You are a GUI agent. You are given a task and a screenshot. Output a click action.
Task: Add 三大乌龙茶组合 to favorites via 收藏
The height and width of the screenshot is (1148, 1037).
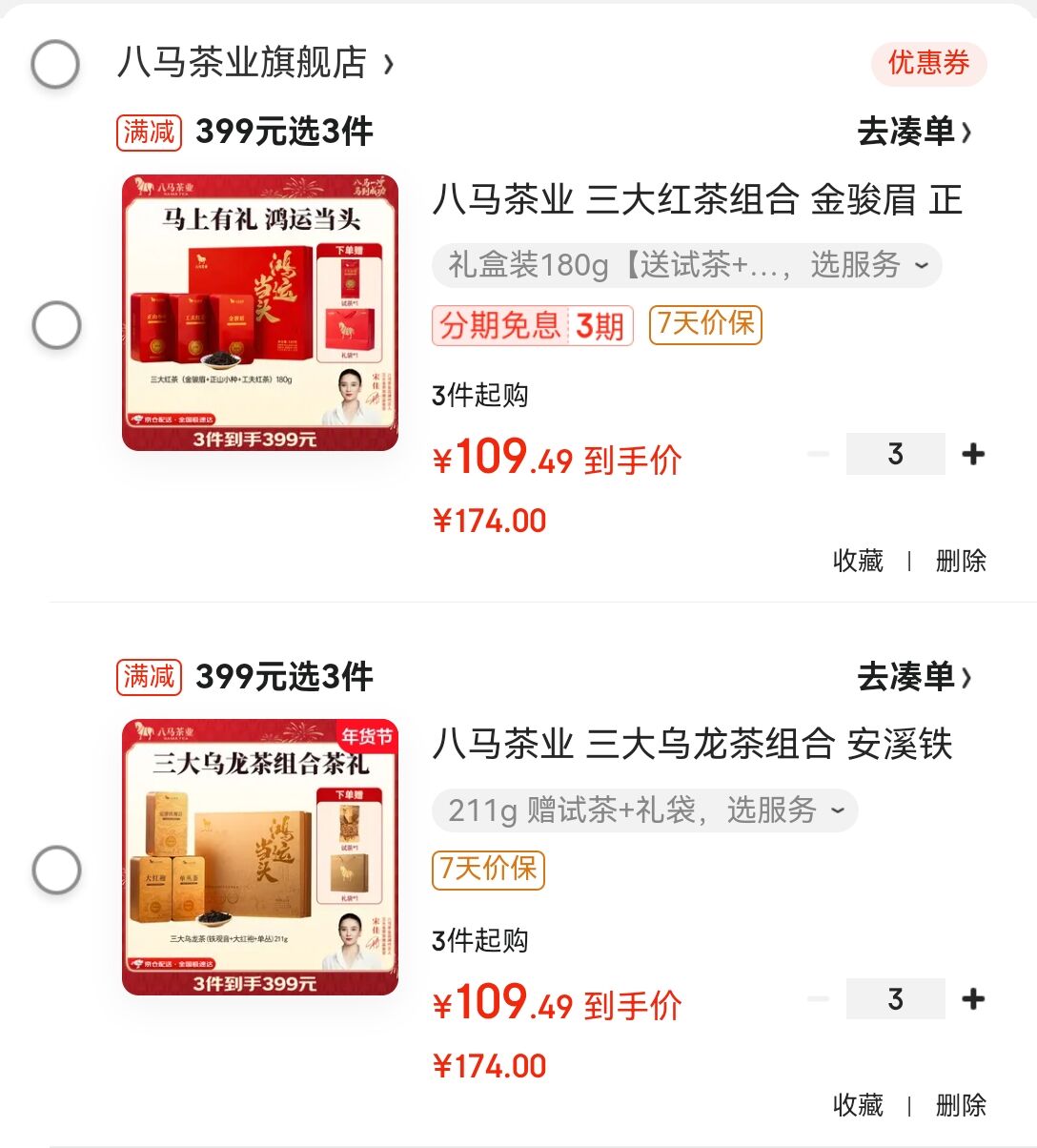click(x=858, y=1106)
